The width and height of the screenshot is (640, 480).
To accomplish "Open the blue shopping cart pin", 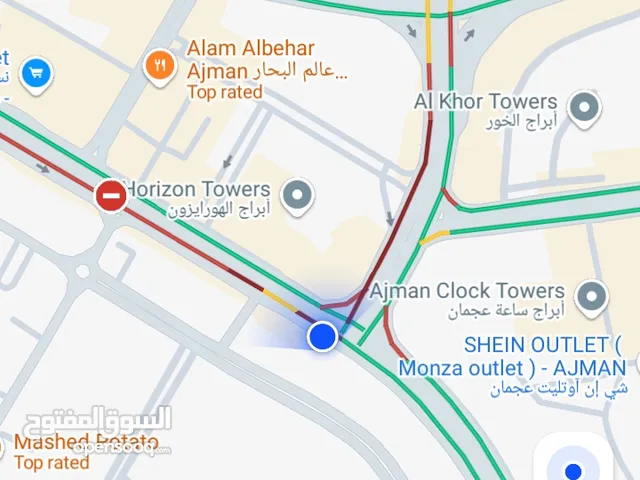I will tap(37, 72).
